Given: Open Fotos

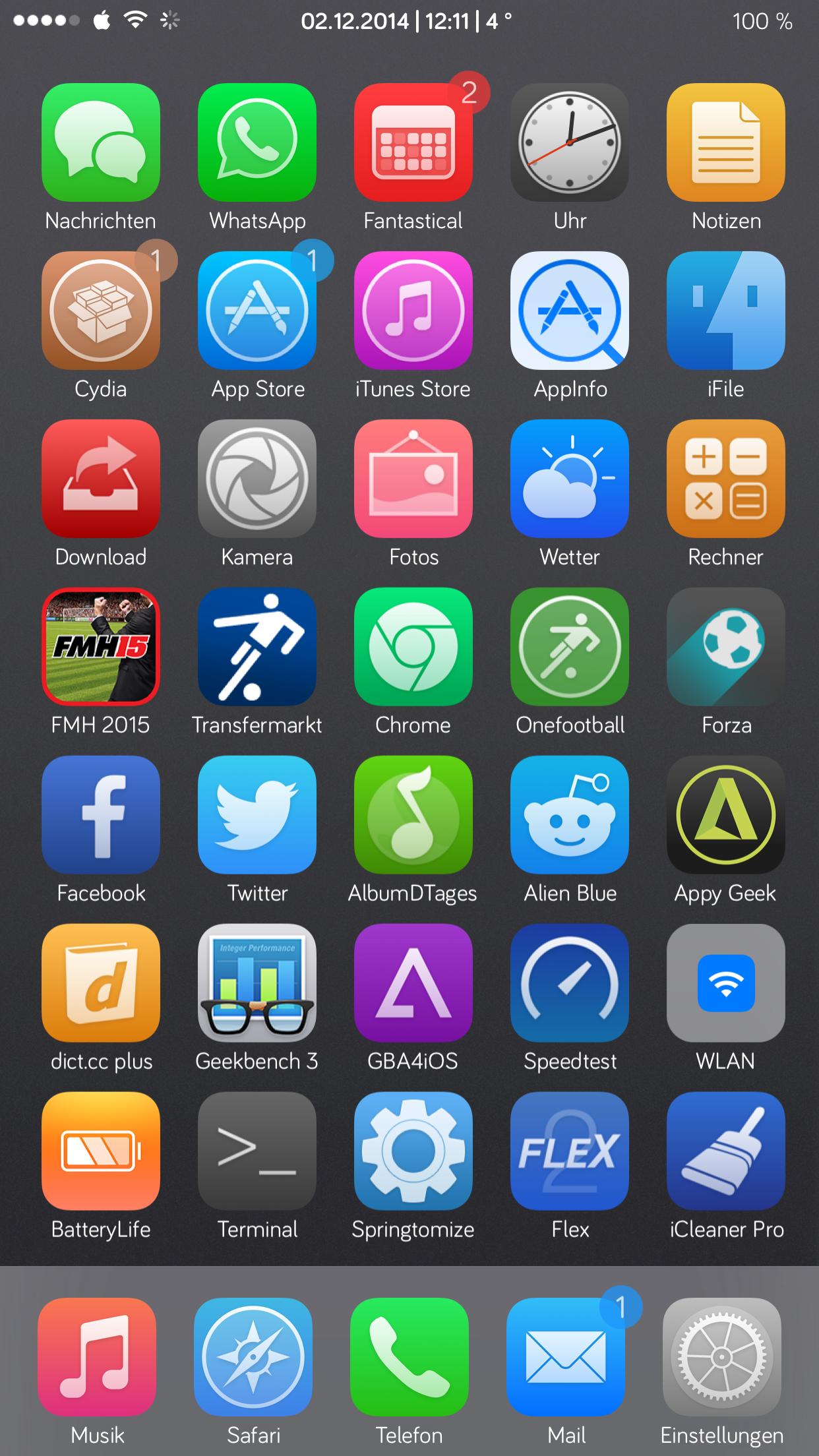Looking at the screenshot, I should click(x=413, y=478).
